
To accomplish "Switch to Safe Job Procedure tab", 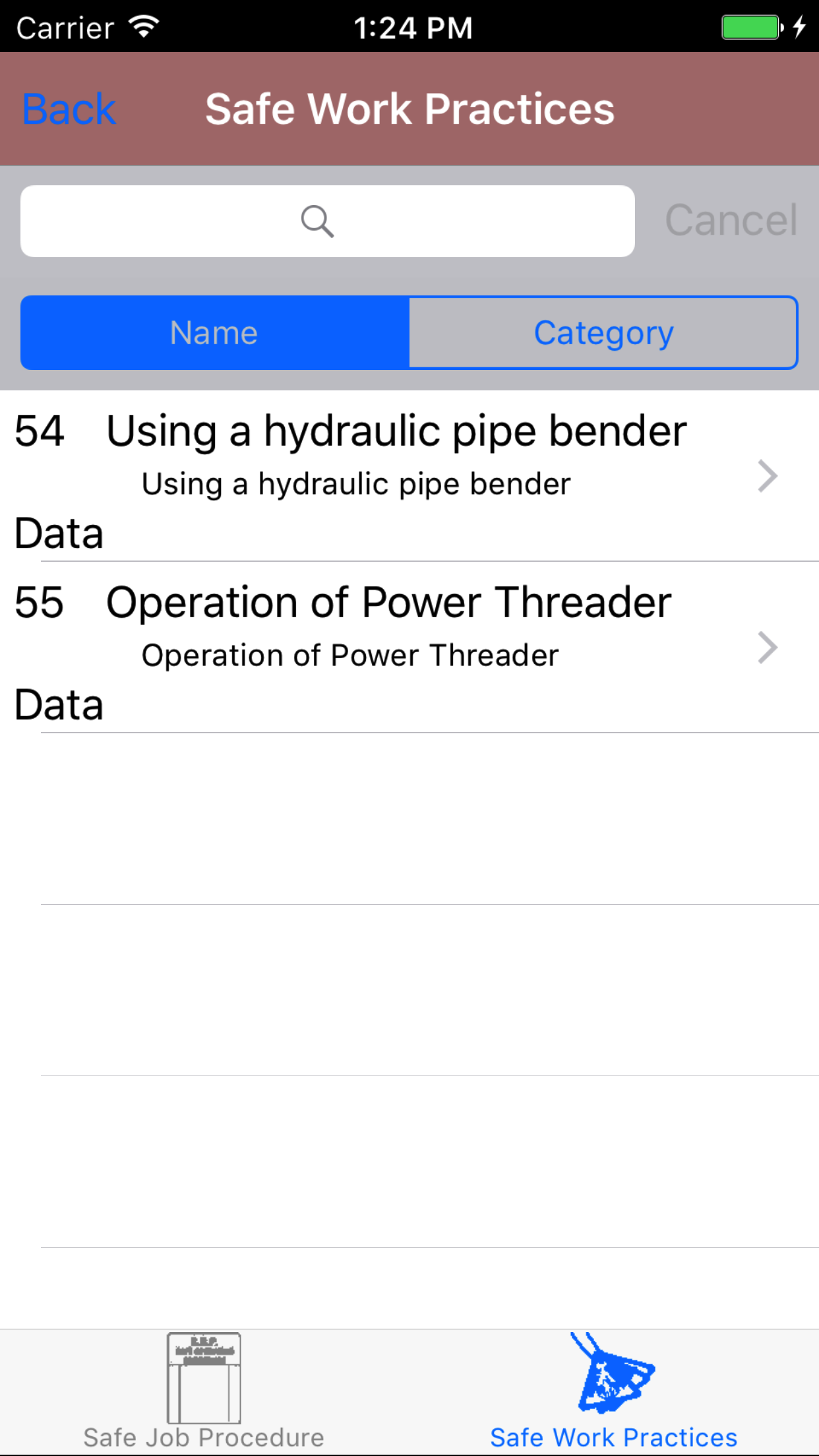I will (204, 1393).
